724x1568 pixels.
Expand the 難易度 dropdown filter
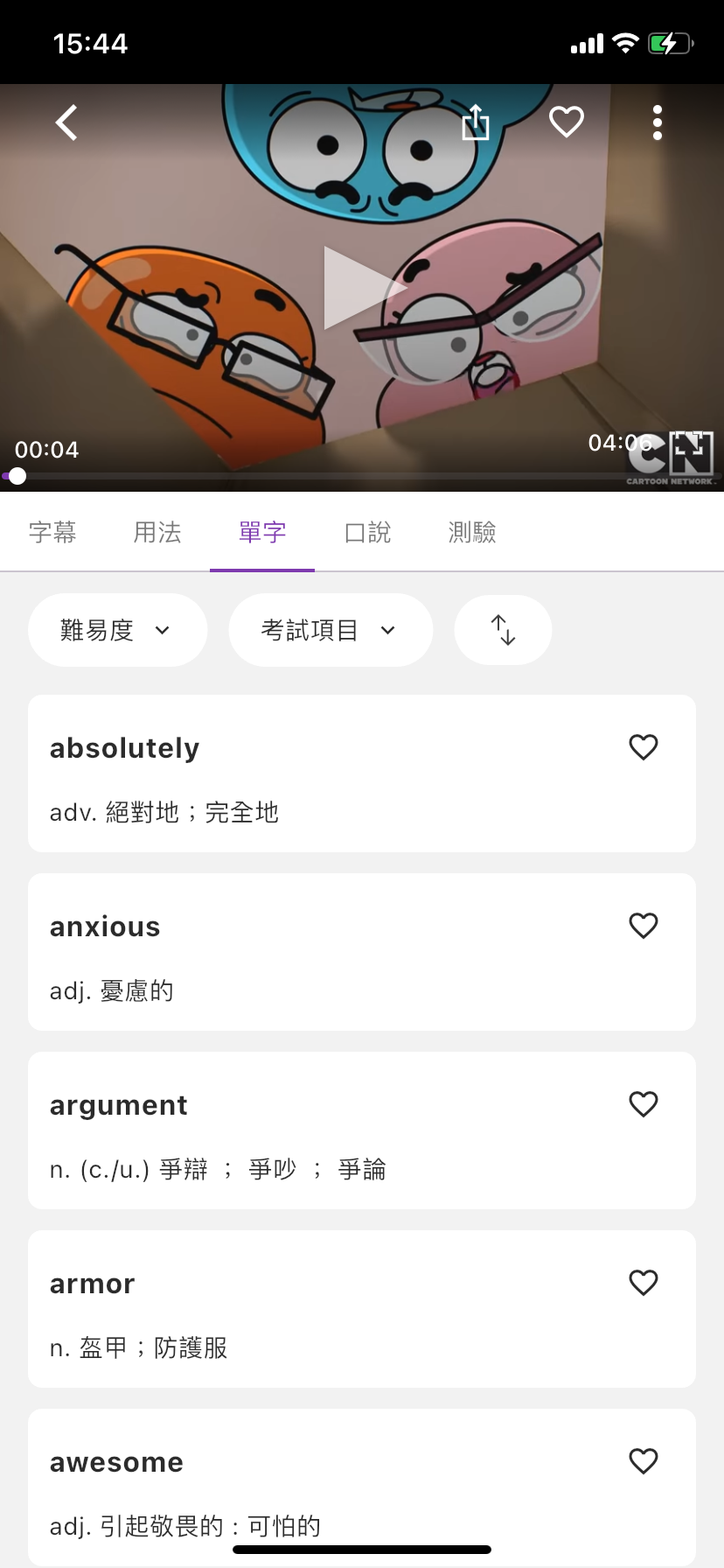click(x=117, y=630)
